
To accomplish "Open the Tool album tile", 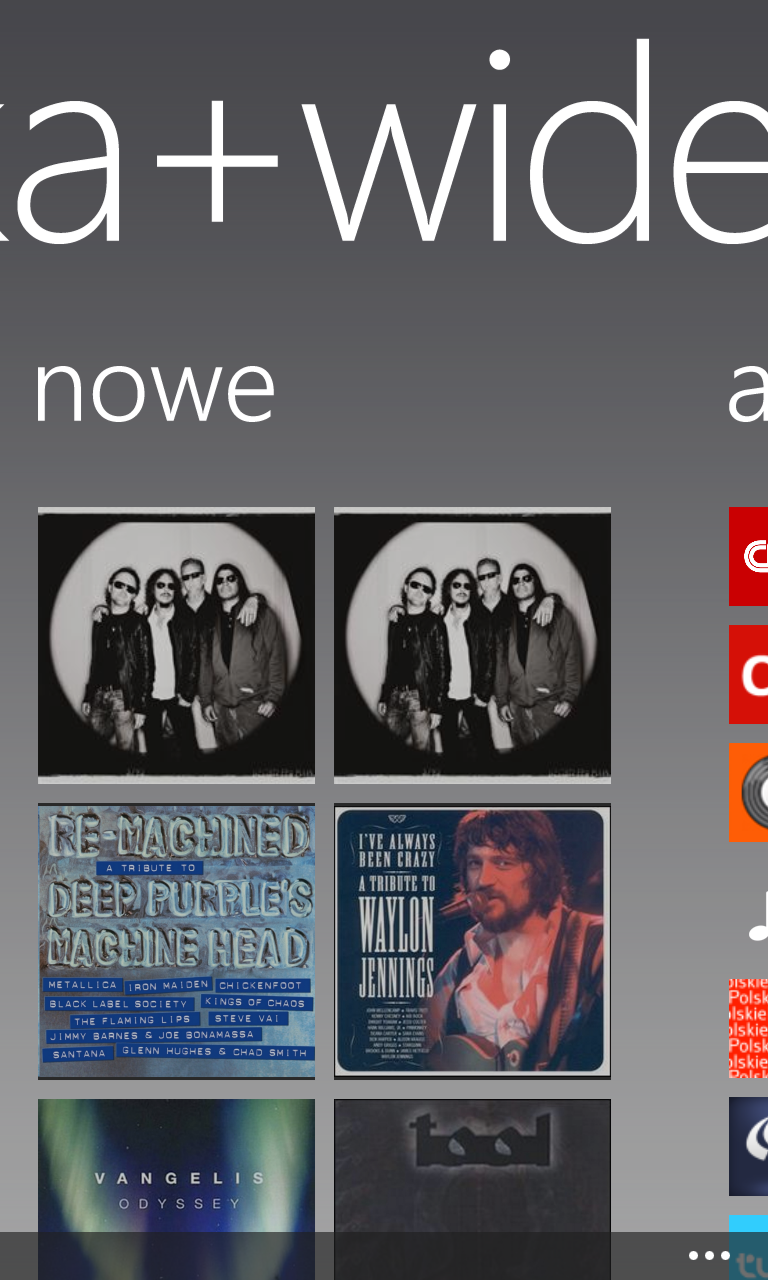I will 472,1165.
